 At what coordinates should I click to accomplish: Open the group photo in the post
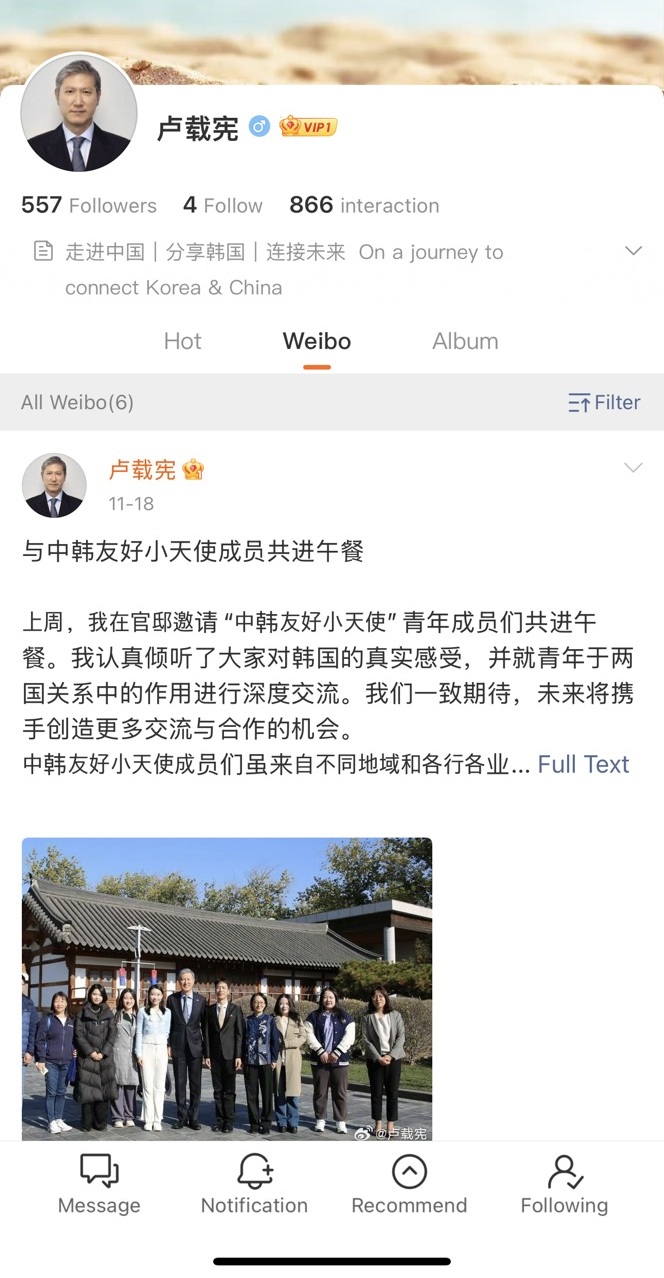click(x=227, y=988)
